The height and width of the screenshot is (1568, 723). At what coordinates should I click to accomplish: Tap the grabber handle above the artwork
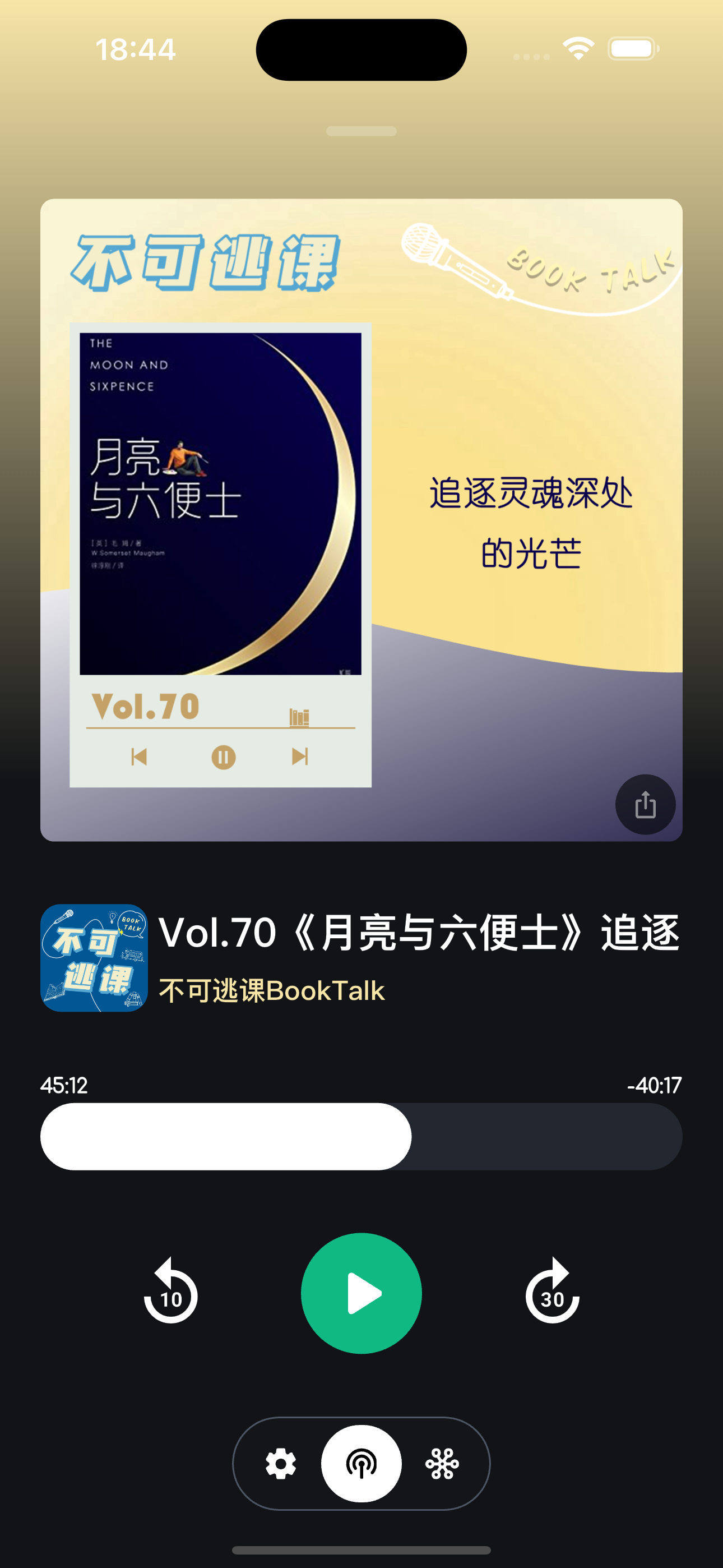pyautogui.click(x=361, y=131)
